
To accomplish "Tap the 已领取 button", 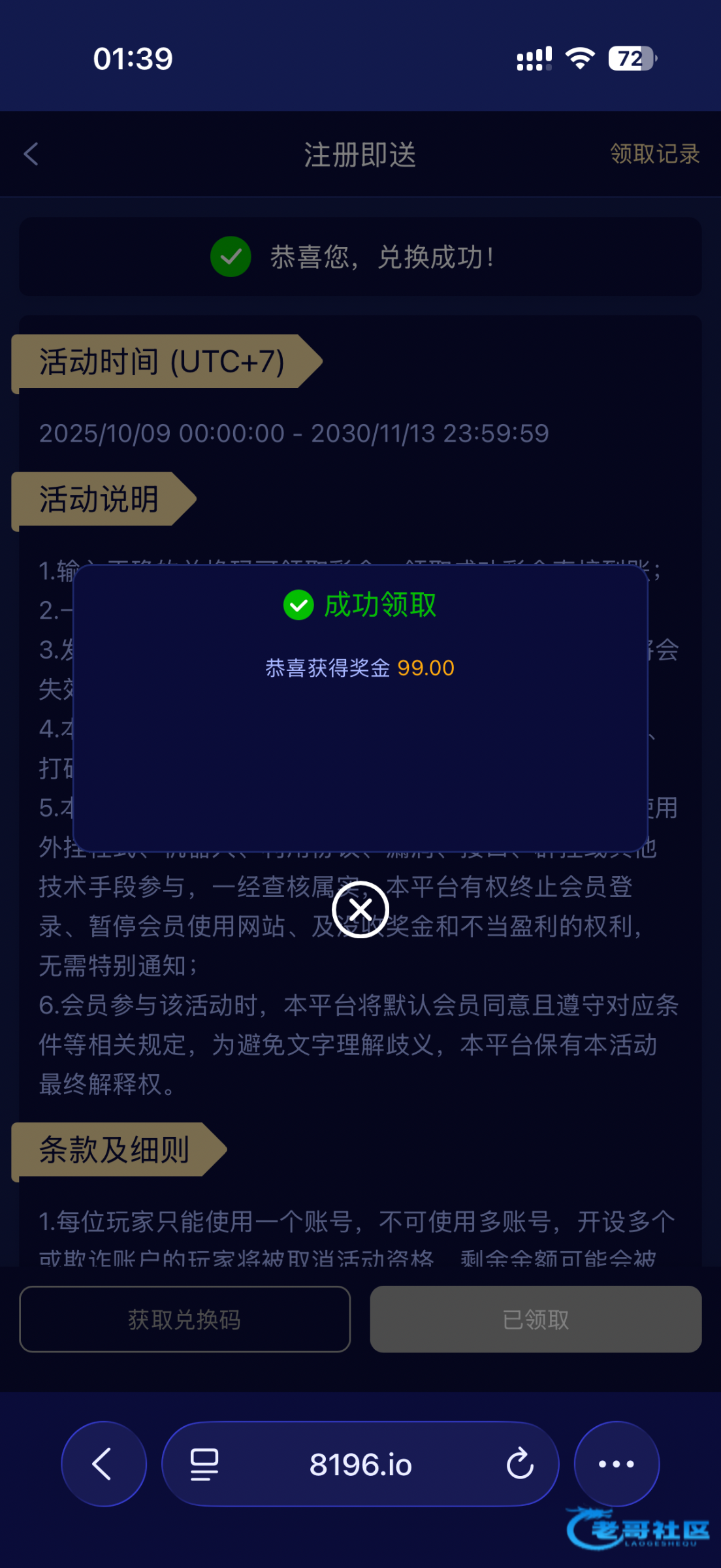I will click(536, 1319).
